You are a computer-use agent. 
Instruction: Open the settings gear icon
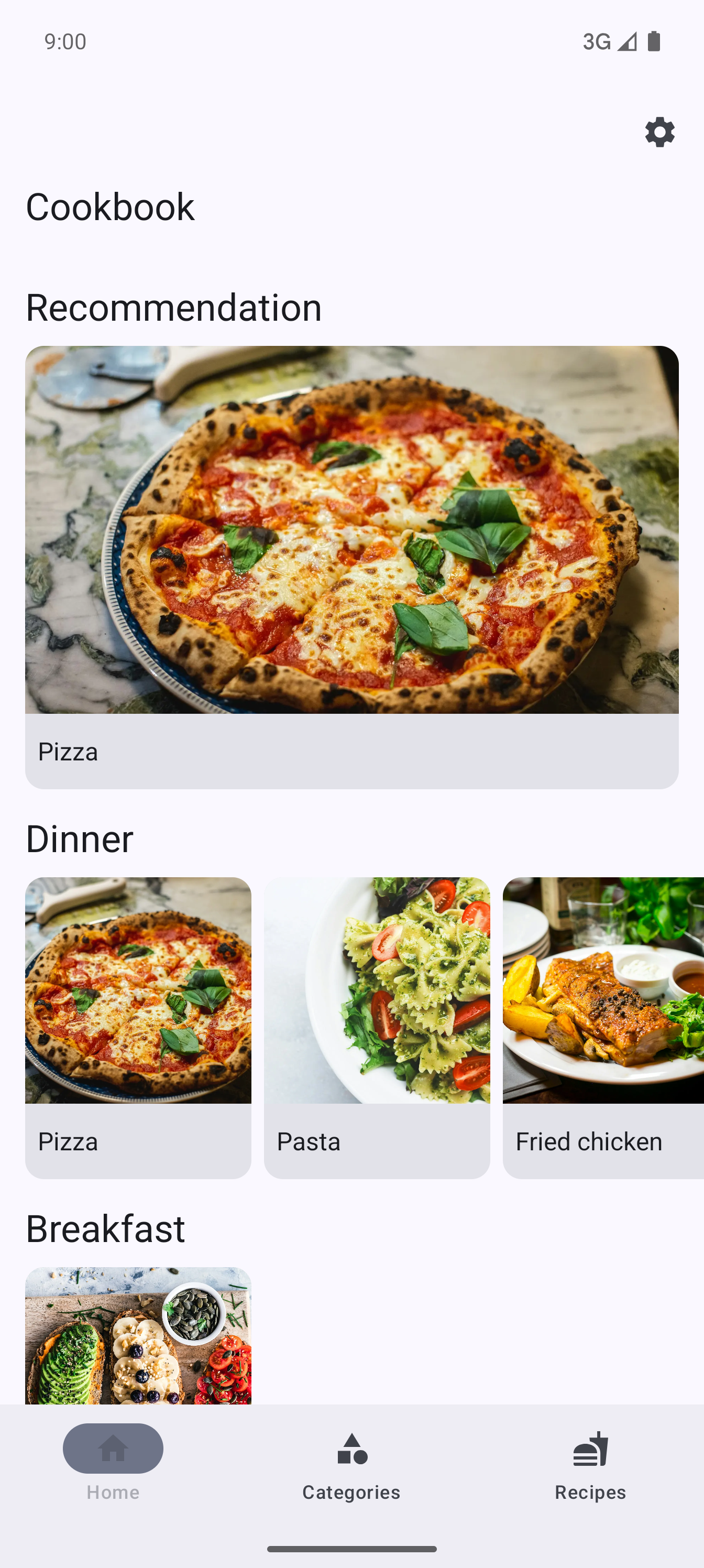pyautogui.click(x=659, y=132)
